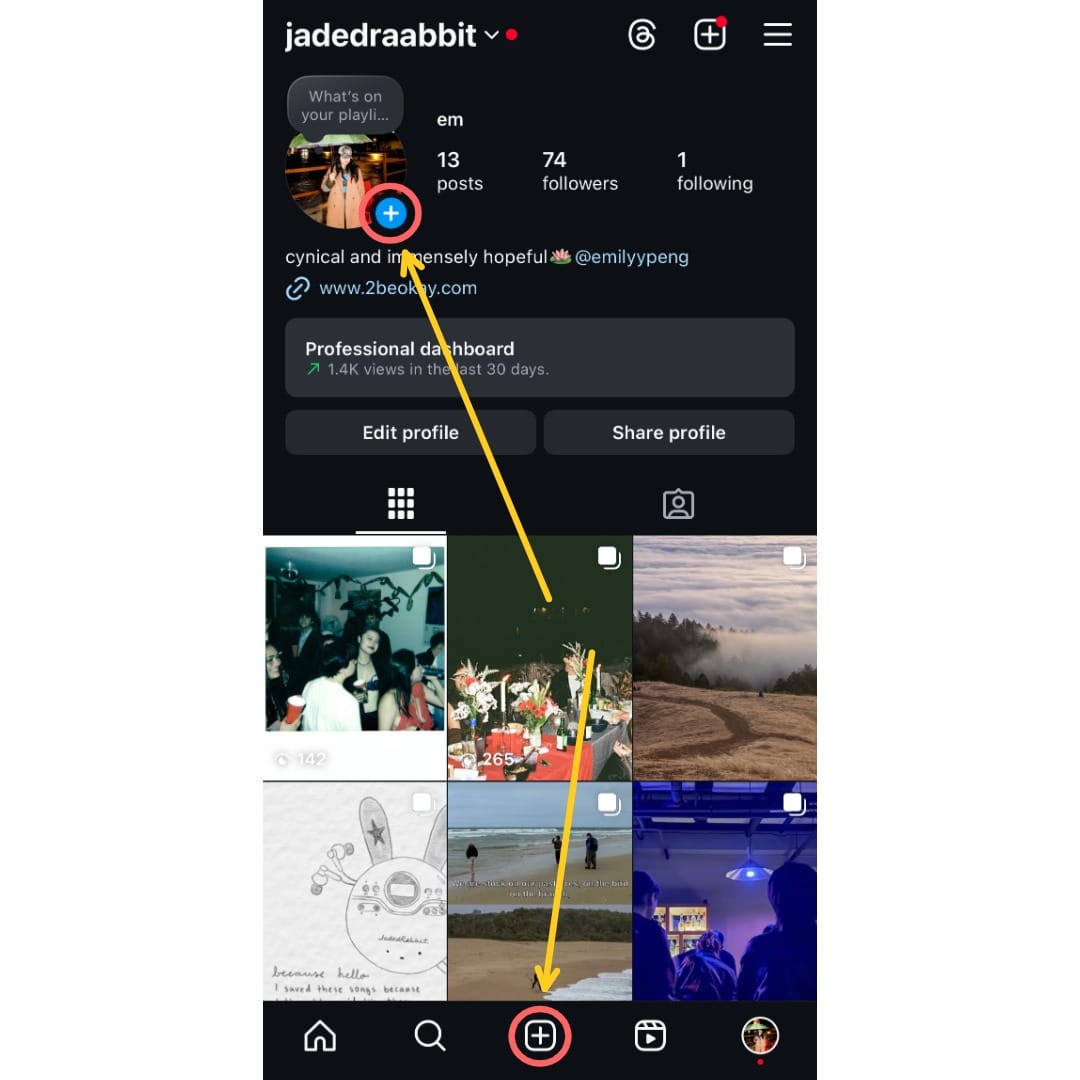View the following list
The height and width of the screenshot is (1080, 1080).
coord(714,171)
